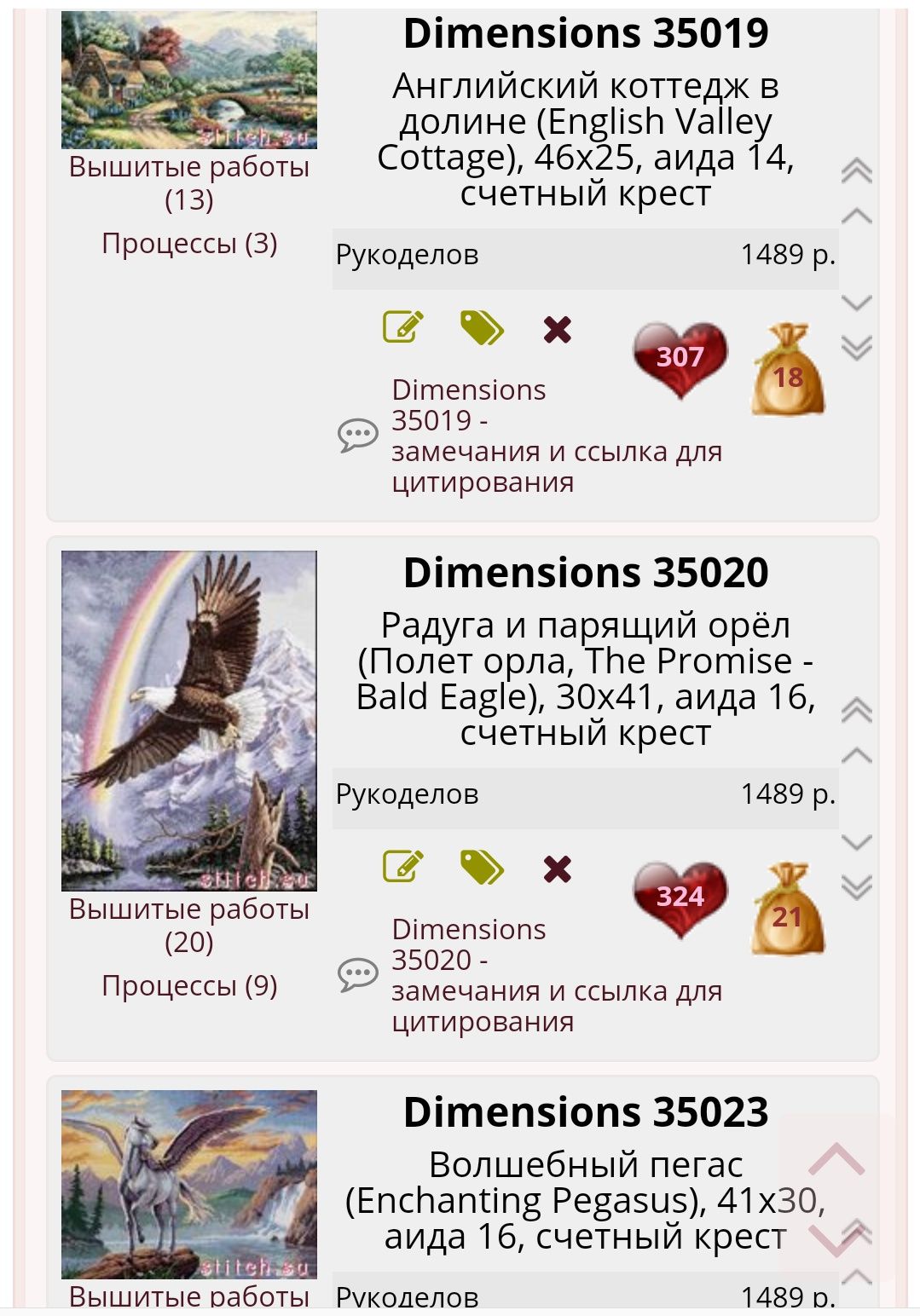Open the money bag icon showing 18
The image size is (920, 1316).
[x=788, y=371]
